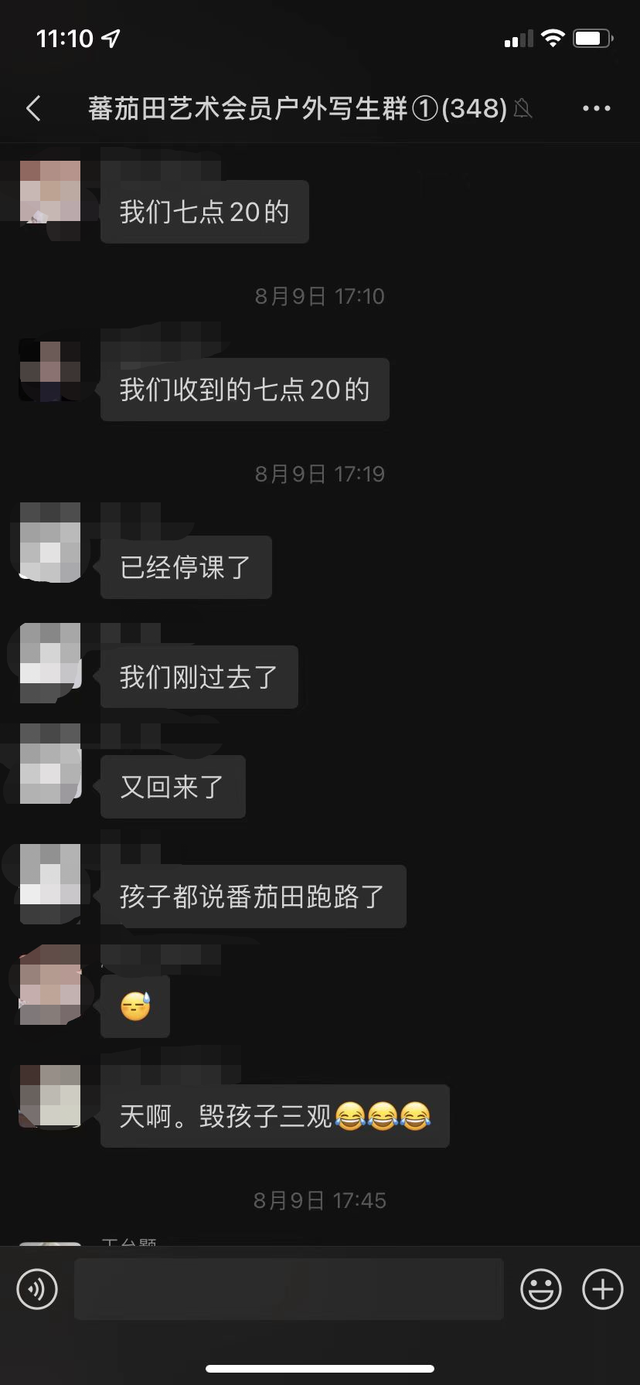640x1385 pixels.
Task: Open the emoji sticker panel
Action: coord(541,1289)
